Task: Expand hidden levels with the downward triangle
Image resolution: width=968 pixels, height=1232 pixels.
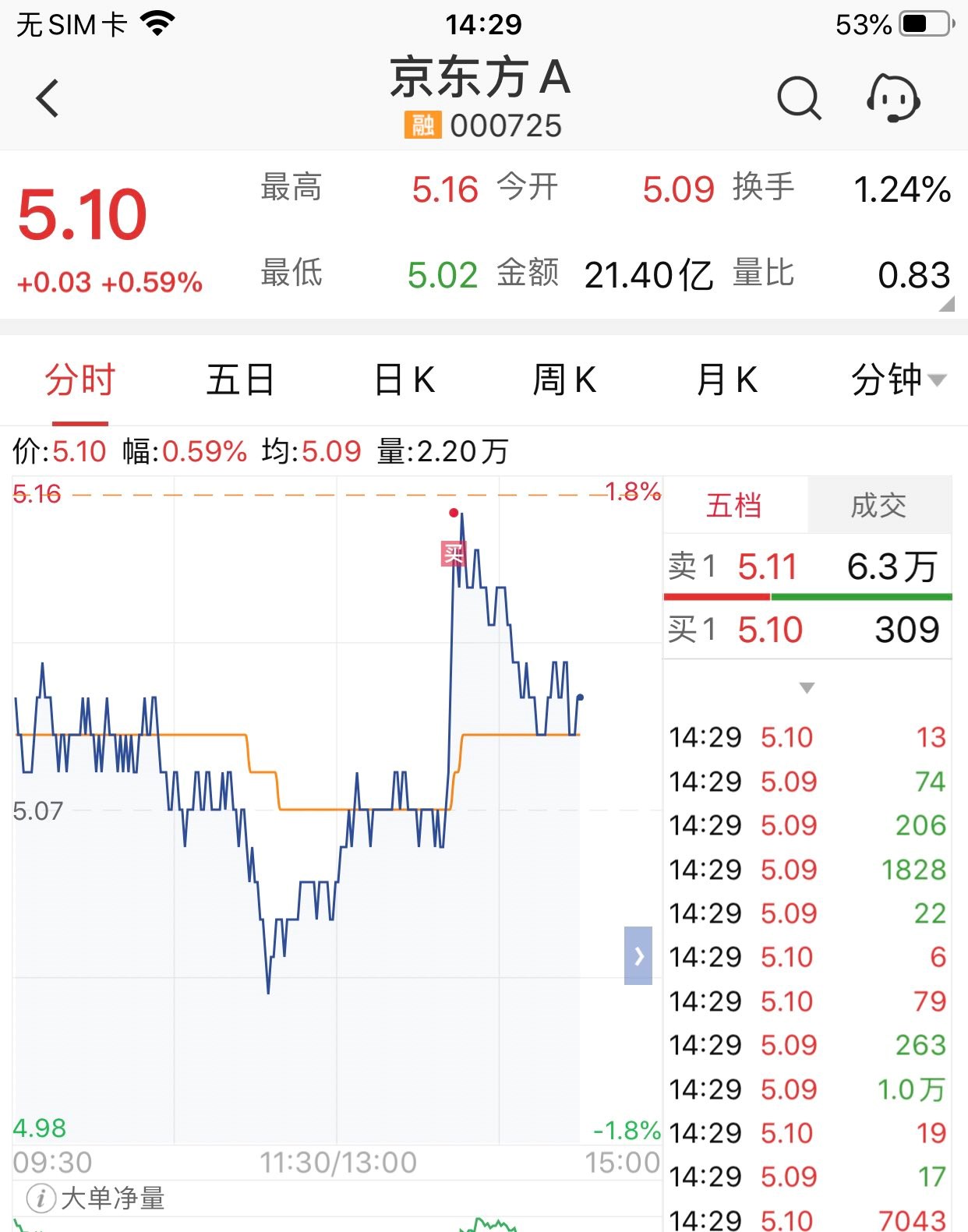Action: (x=806, y=689)
